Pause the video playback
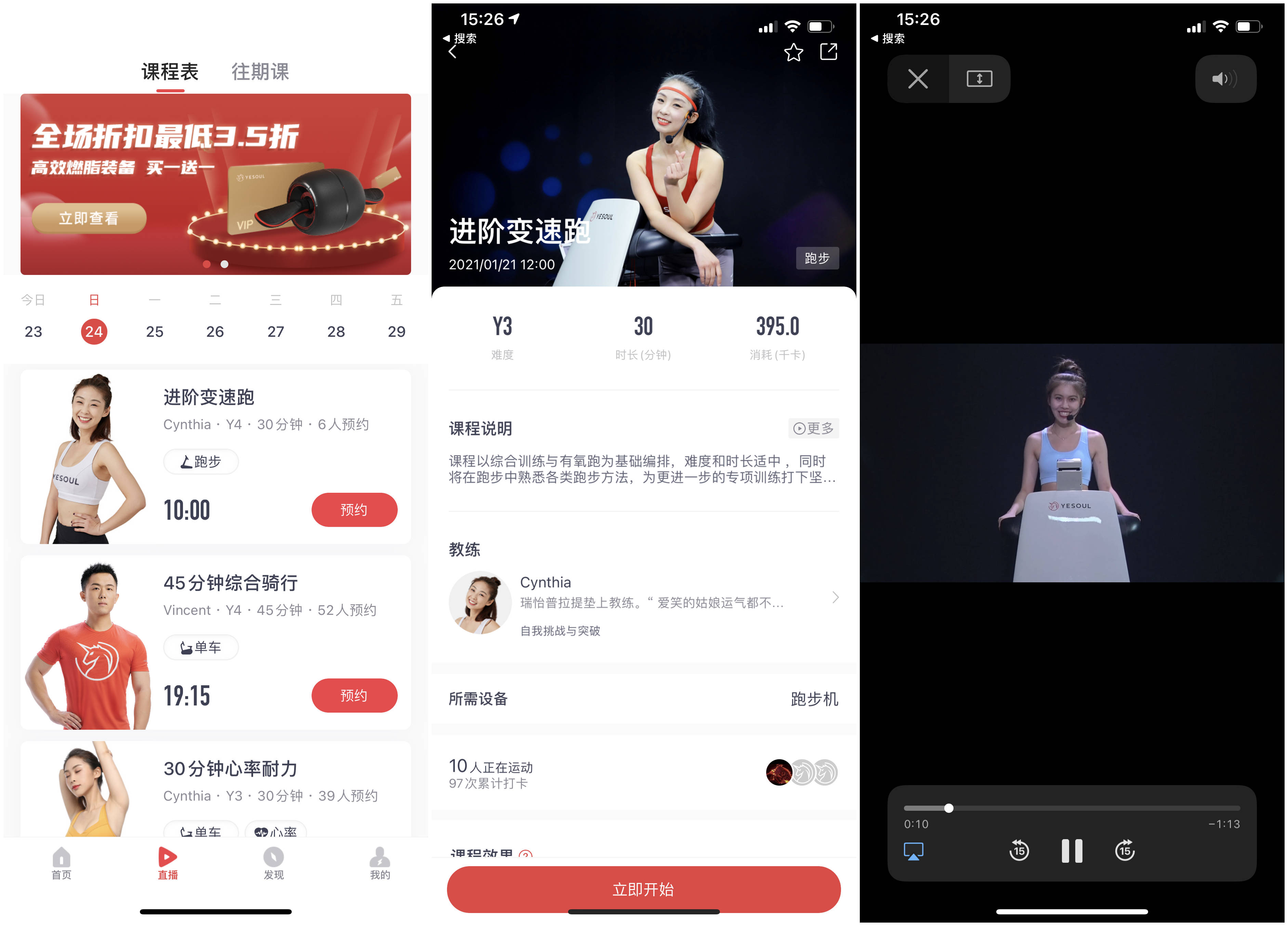Screen dimensions: 1288x926 coord(1072,850)
